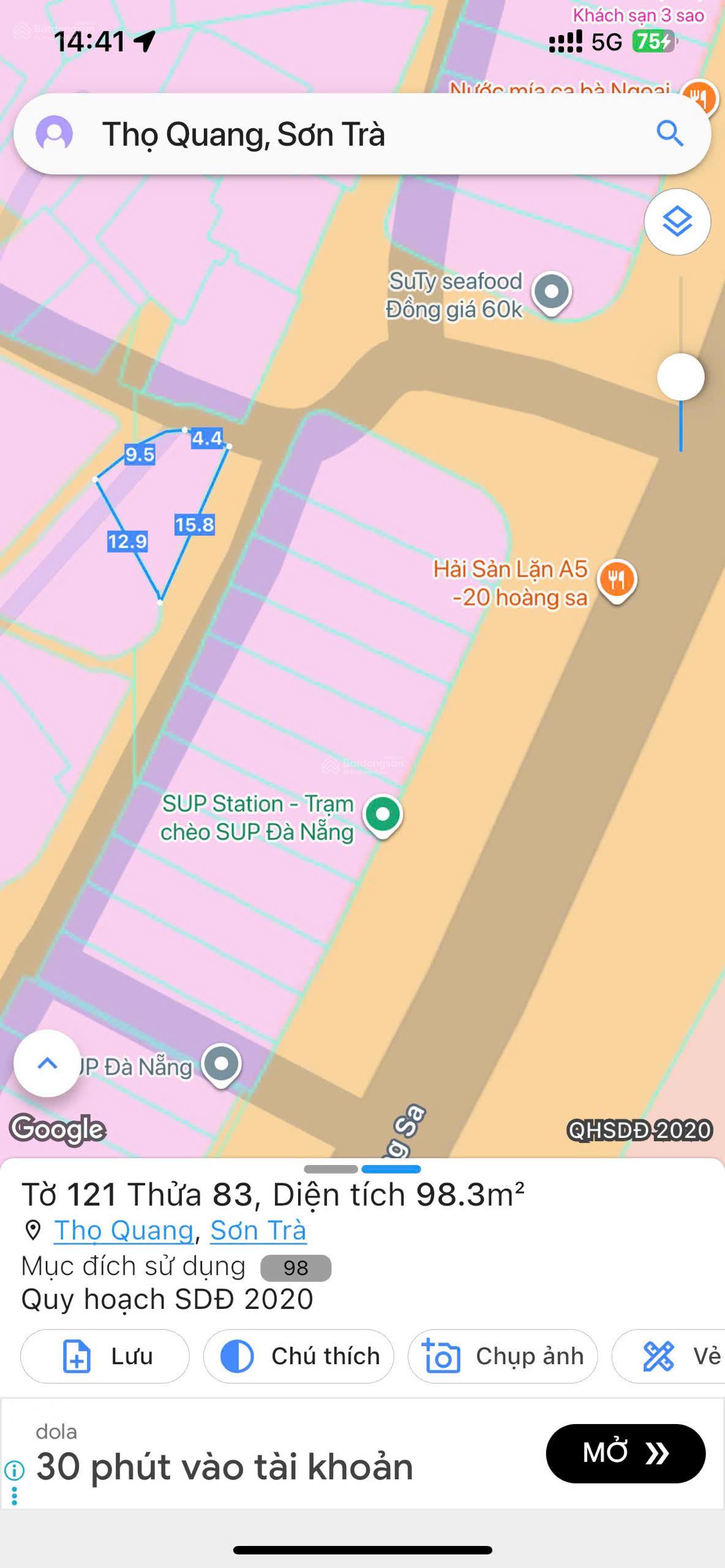This screenshot has width=725, height=1568.
Task: Open the dola ad with MỞ
Action: (625, 1453)
